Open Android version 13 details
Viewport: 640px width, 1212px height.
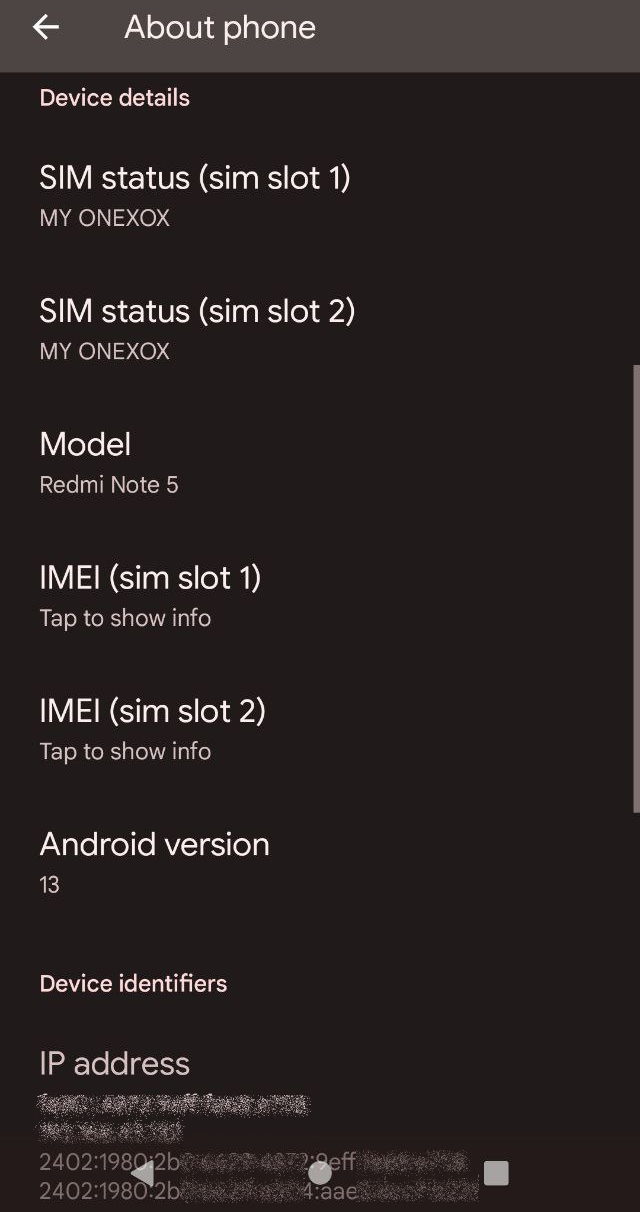coord(155,861)
